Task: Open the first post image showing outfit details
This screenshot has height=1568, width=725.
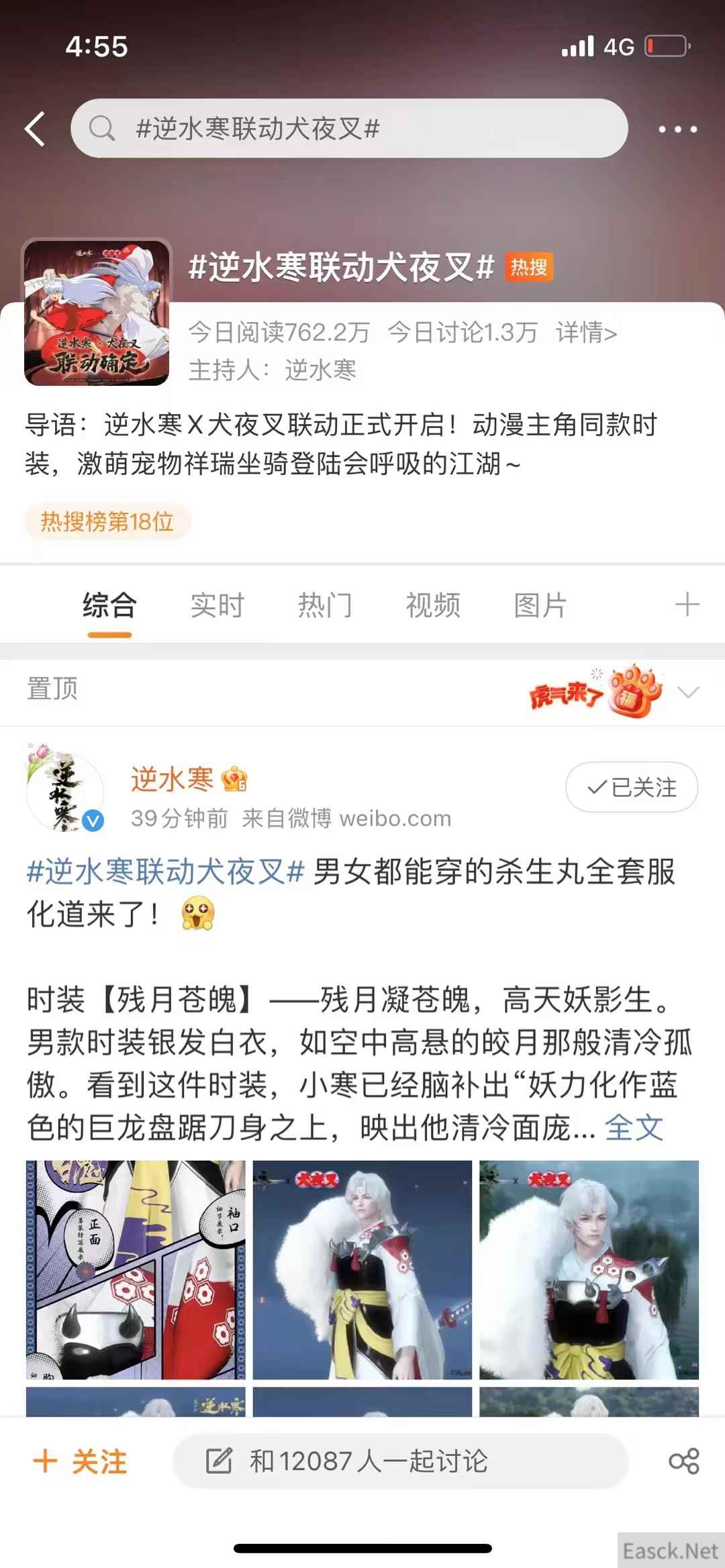Action: click(x=136, y=1269)
